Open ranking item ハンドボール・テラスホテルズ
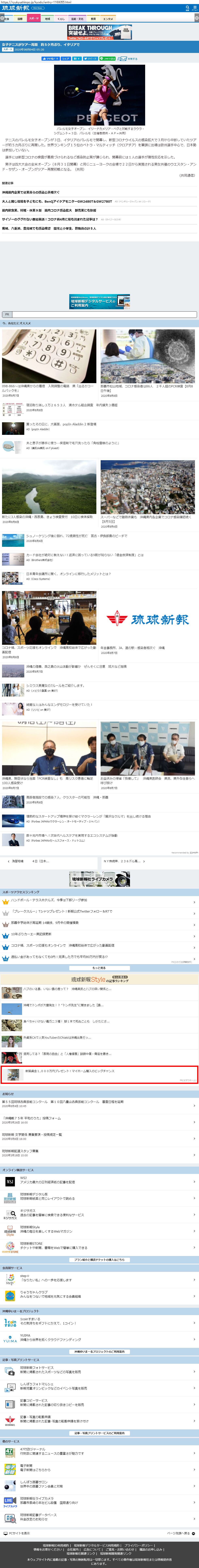Image resolution: width=199 pixels, height=1568 pixels. (49, 900)
